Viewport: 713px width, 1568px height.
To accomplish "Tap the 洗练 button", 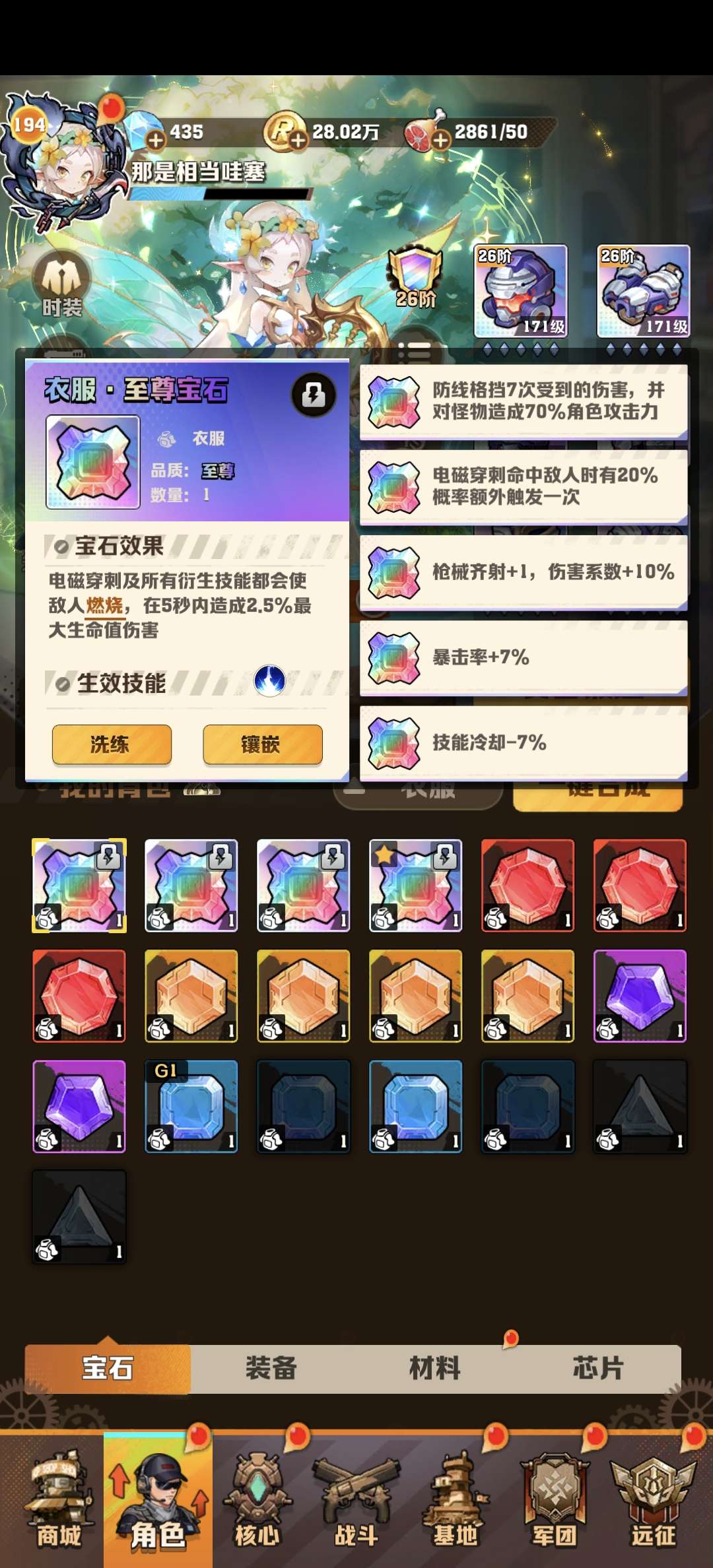I will (x=112, y=744).
